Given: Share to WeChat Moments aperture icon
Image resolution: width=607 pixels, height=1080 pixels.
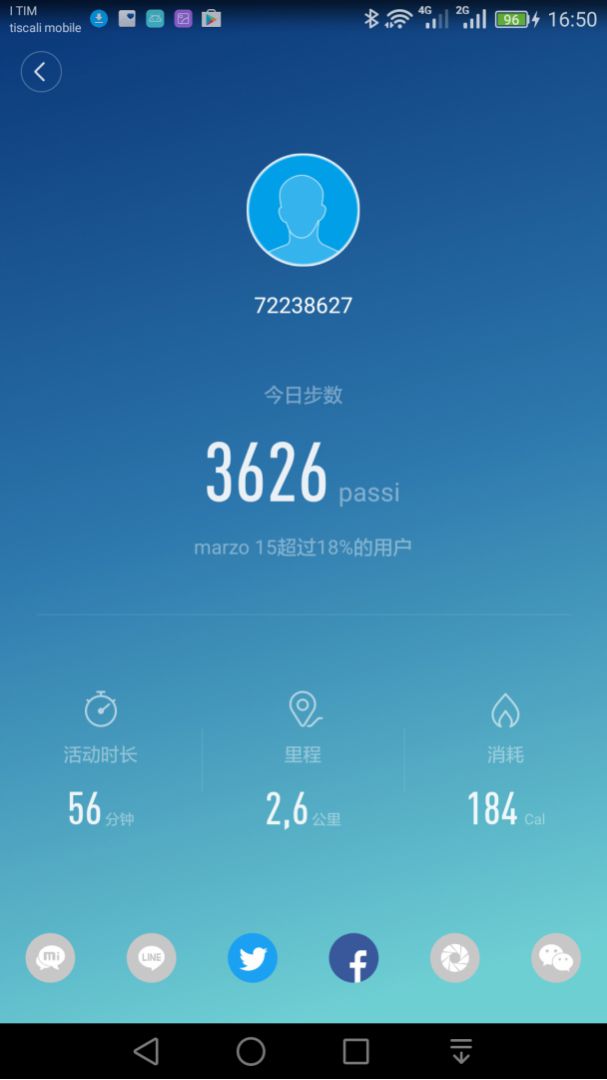Looking at the screenshot, I should coord(455,958).
